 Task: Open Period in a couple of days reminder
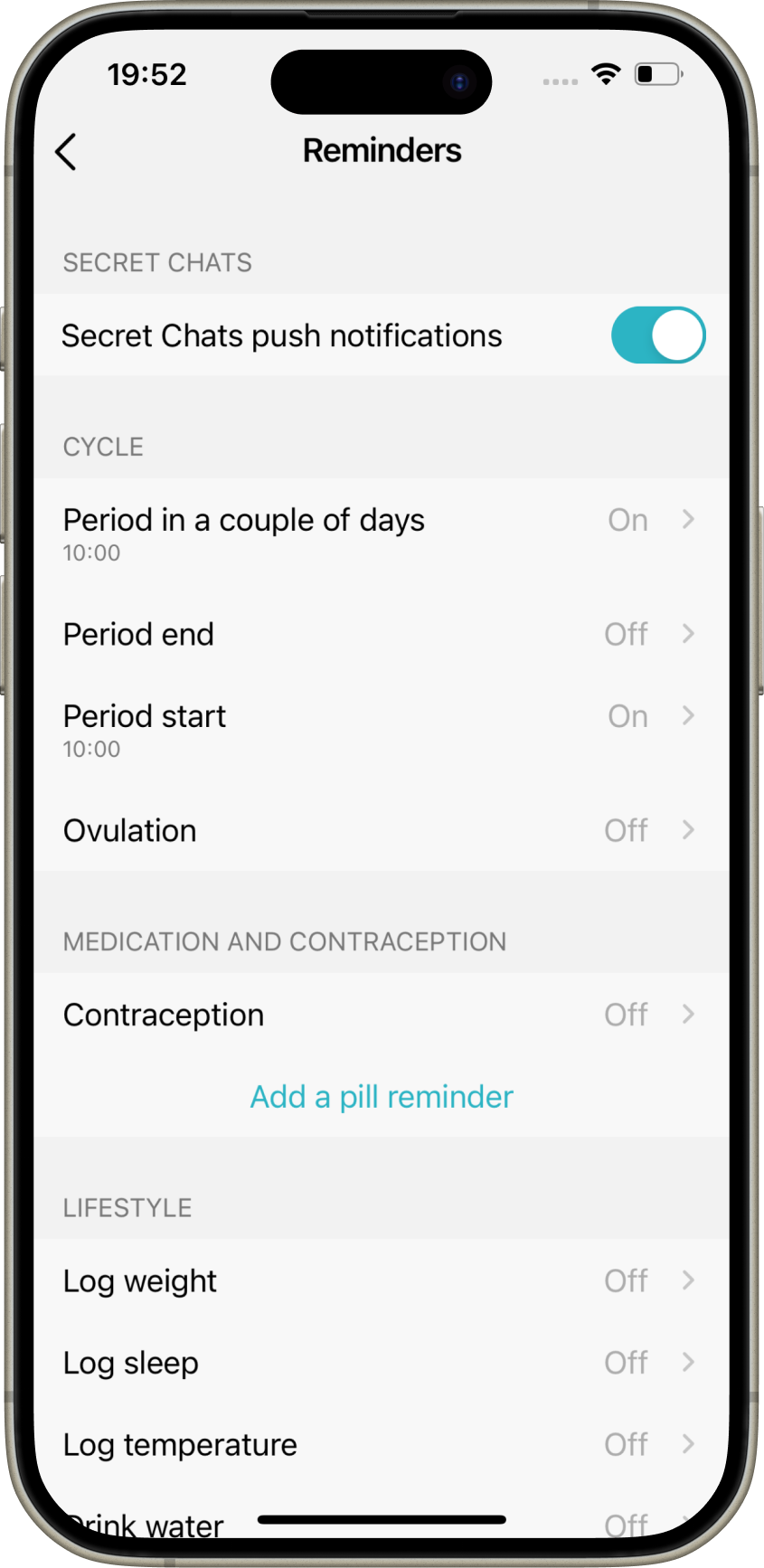point(381,534)
